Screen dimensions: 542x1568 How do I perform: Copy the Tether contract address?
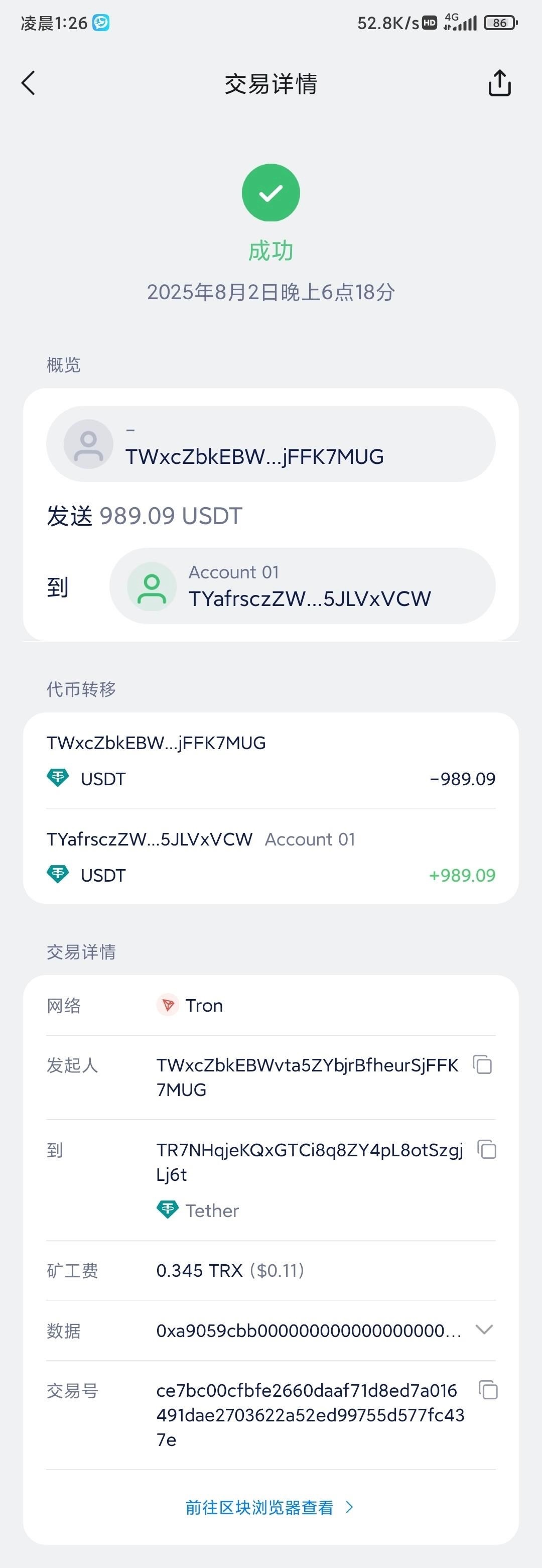pyautogui.click(x=487, y=1149)
